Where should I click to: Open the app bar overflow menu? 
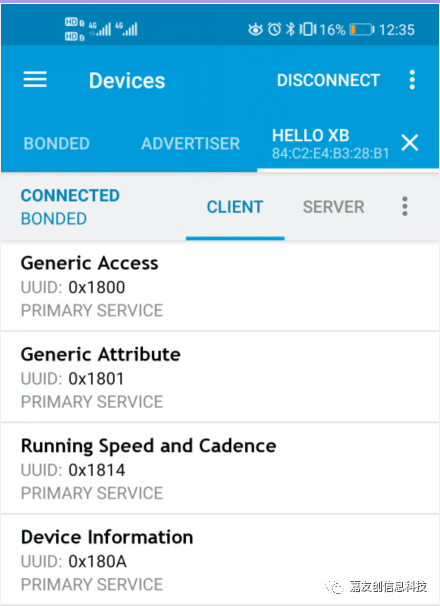[x=412, y=80]
